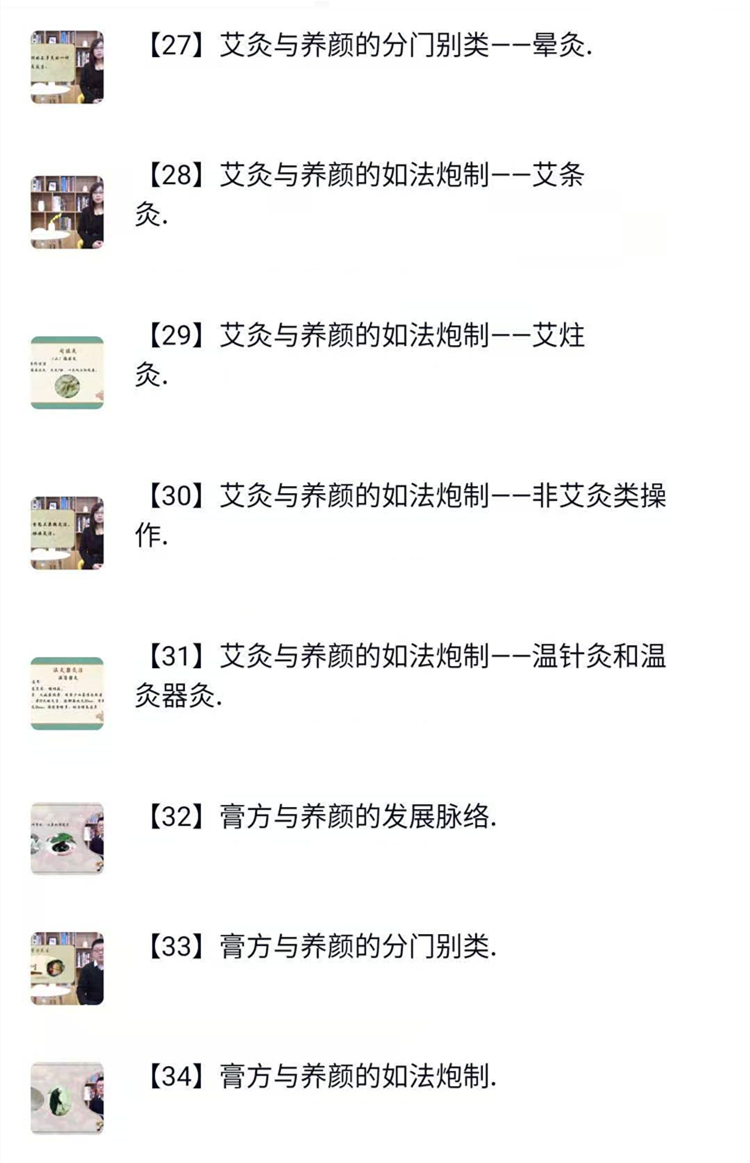Screen dimensions: 750x1163
Task: Play lesson 31 on 温针灸和温灸器灸
Action: point(400,675)
